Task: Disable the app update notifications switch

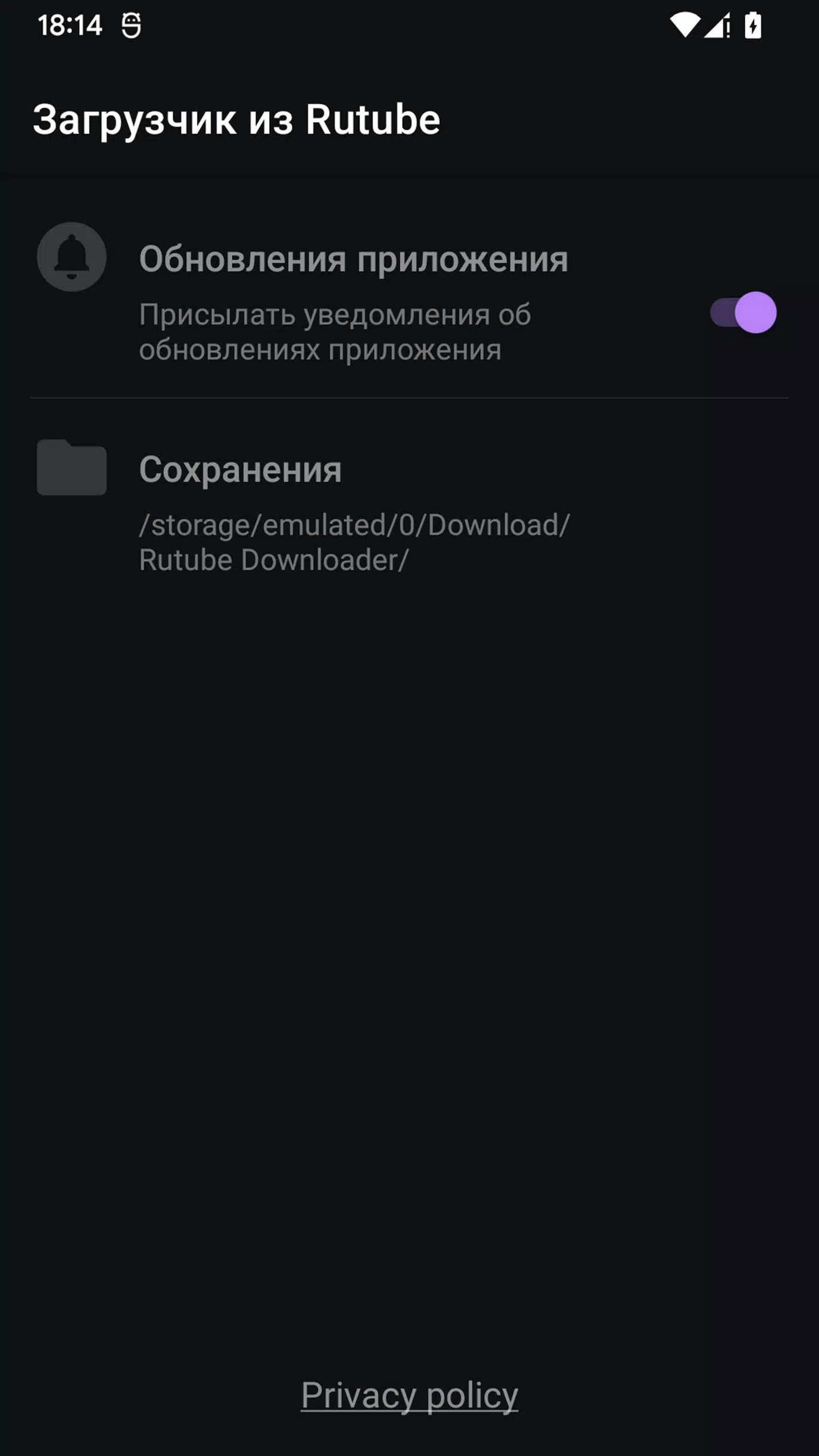Action: 743,313
